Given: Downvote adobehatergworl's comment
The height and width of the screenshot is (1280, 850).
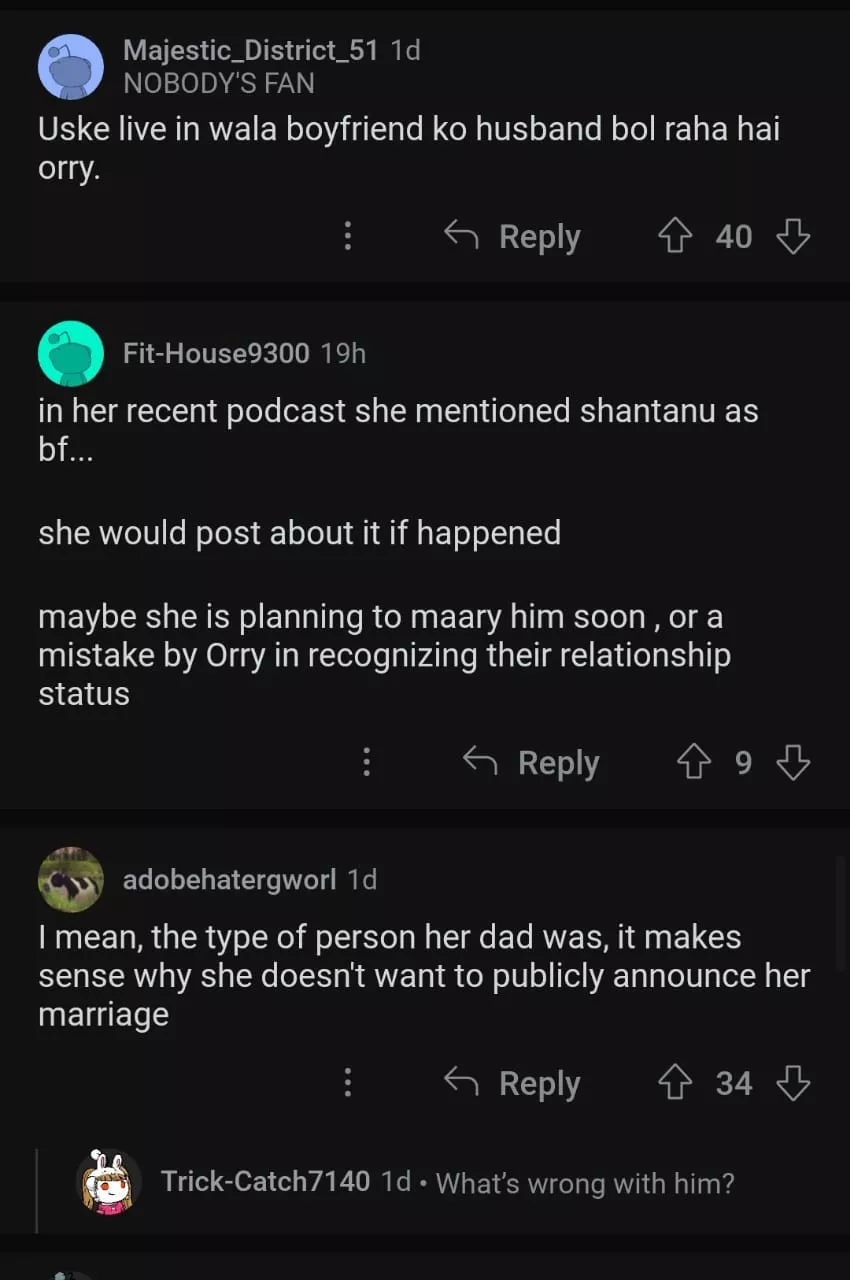Looking at the screenshot, I should (x=793, y=1083).
